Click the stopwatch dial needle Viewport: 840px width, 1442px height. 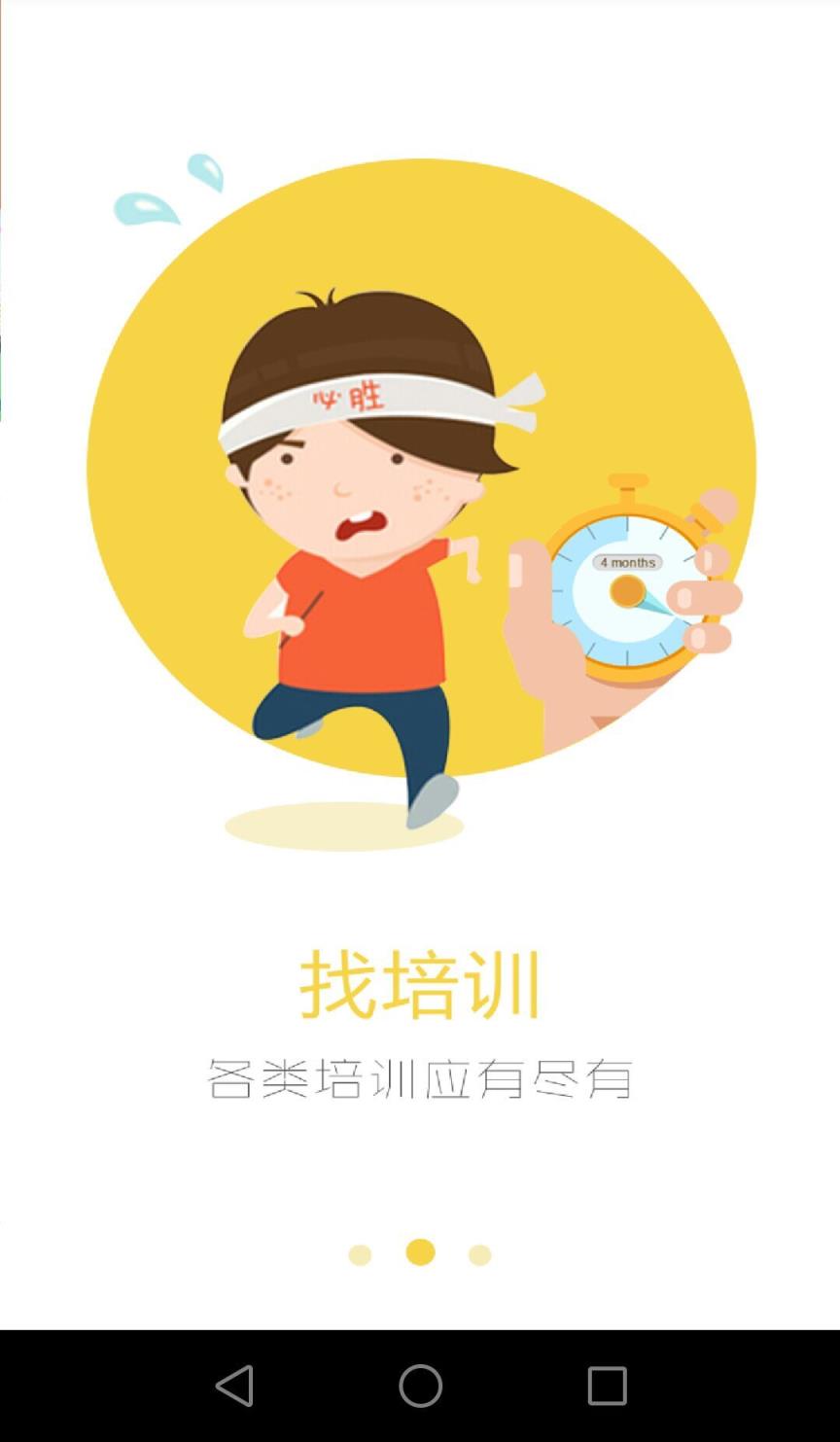[651, 600]
